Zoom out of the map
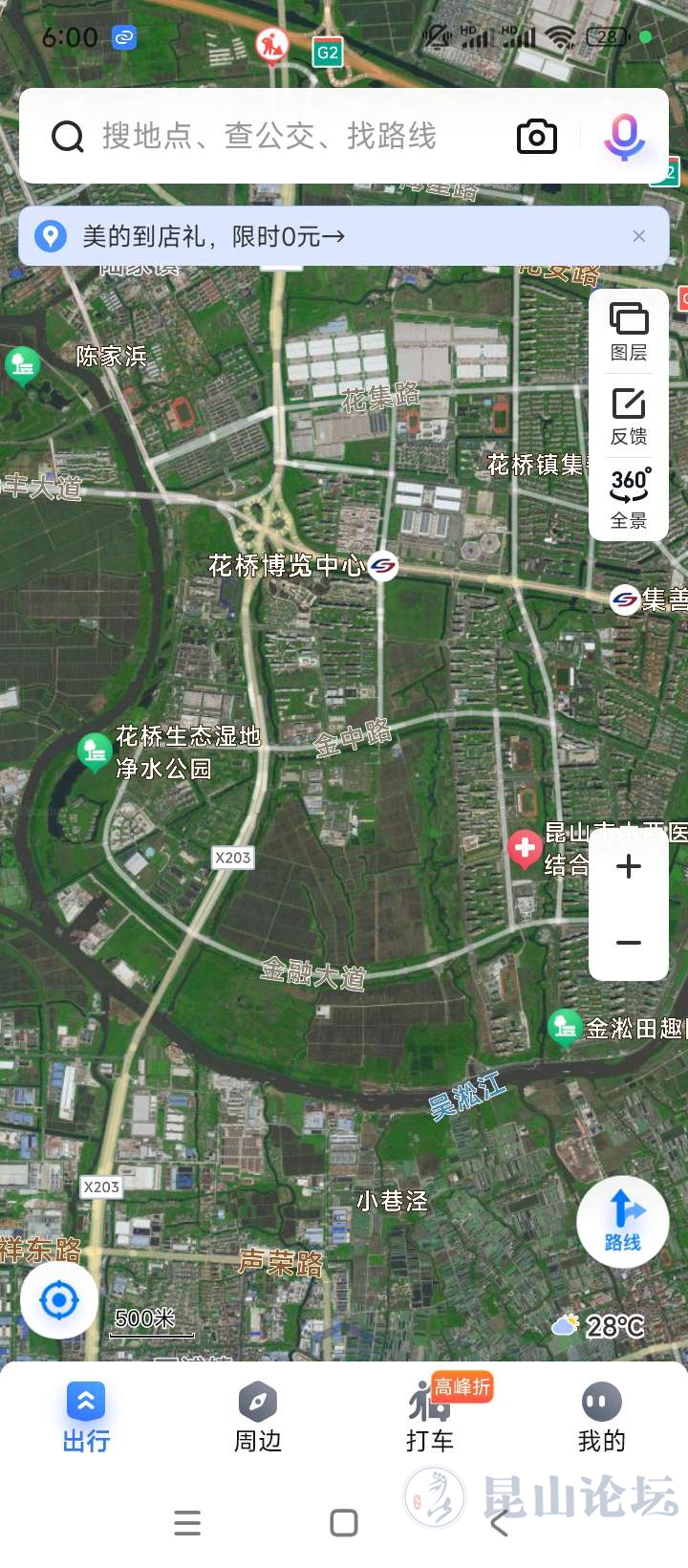The image size is (688, 1568). (x=629, y=943)
